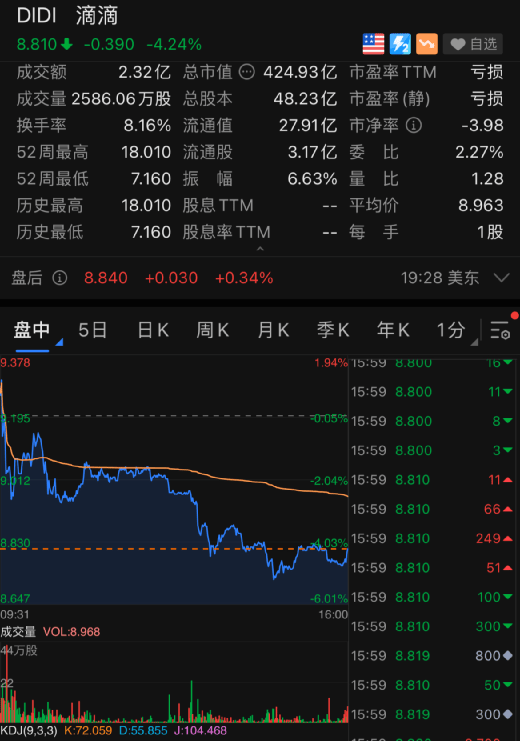Switch to the 年K chart

coord(393,330)
